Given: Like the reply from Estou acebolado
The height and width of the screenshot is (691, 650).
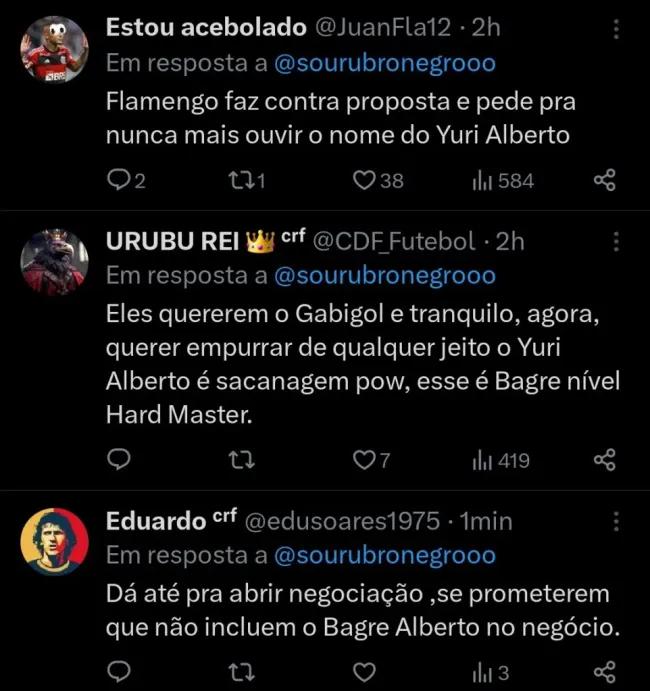Looking at the screenshot, I should pyautogui.click(x=365, y=181).
